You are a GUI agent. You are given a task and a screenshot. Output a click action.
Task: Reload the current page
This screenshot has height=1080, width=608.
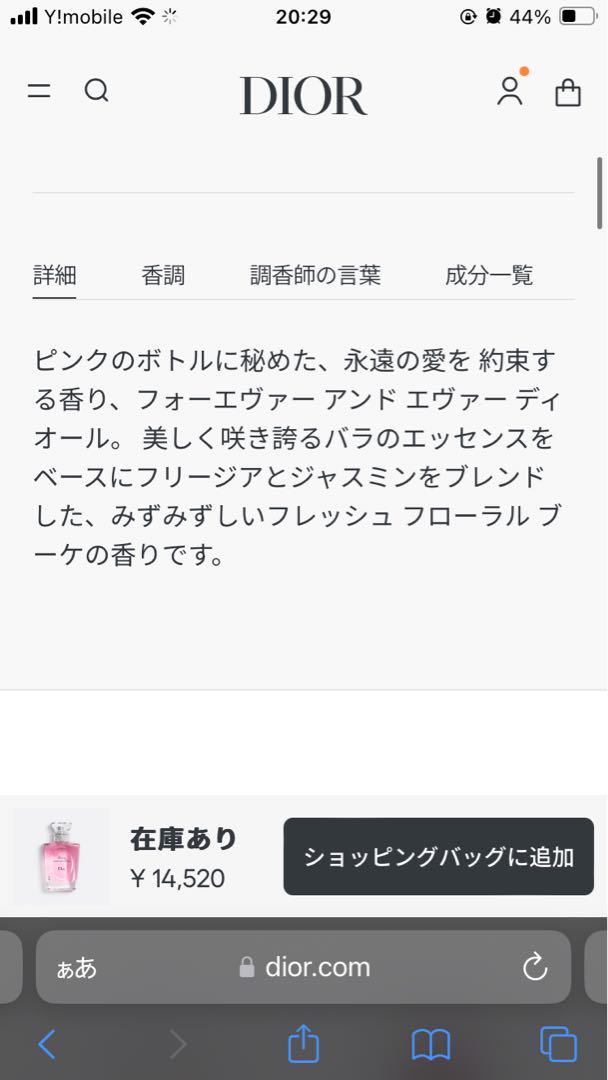click(535, 967)
